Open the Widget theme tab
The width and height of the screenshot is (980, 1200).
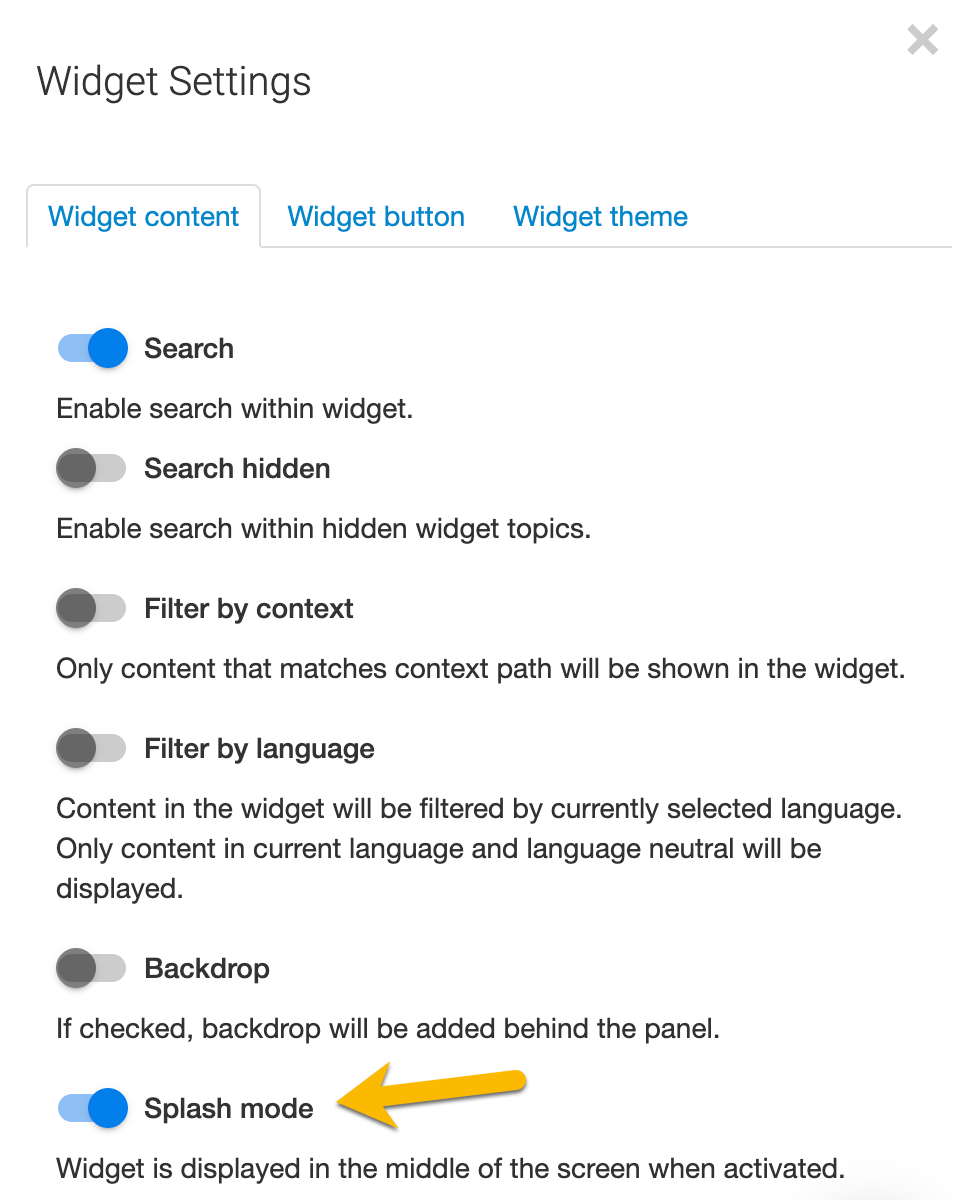coord(600,217)
